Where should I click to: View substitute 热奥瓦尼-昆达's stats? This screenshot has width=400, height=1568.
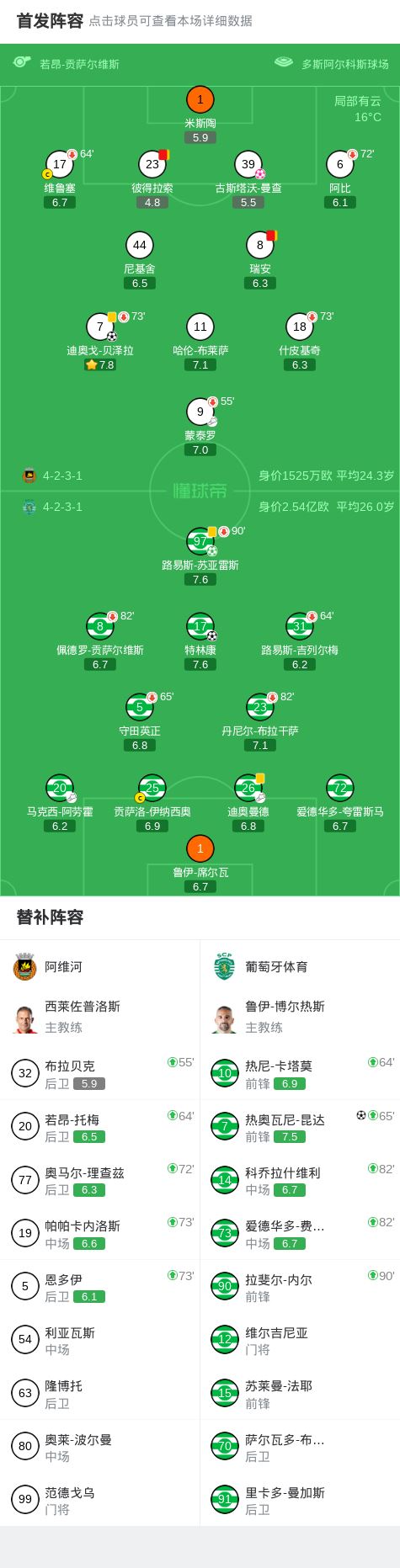[301, 1126]
